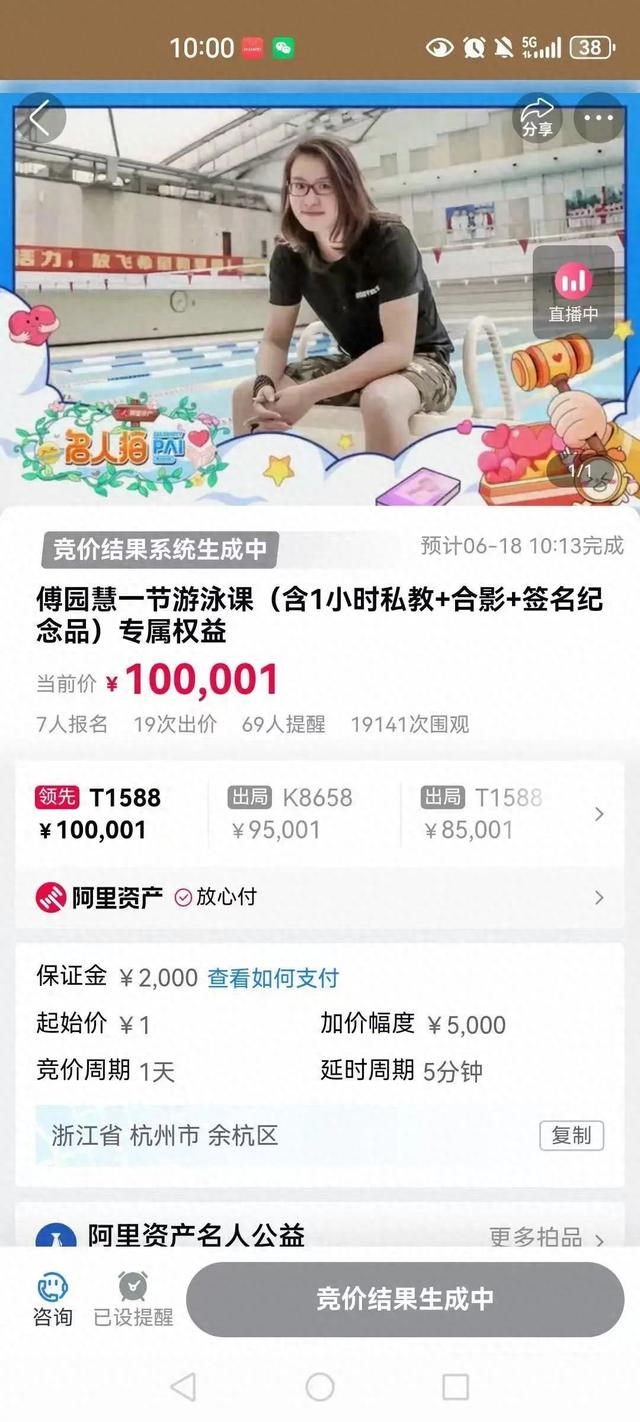The image size is (640, 1422).
Task: Open system recent apps
Action: (455, 1386)
